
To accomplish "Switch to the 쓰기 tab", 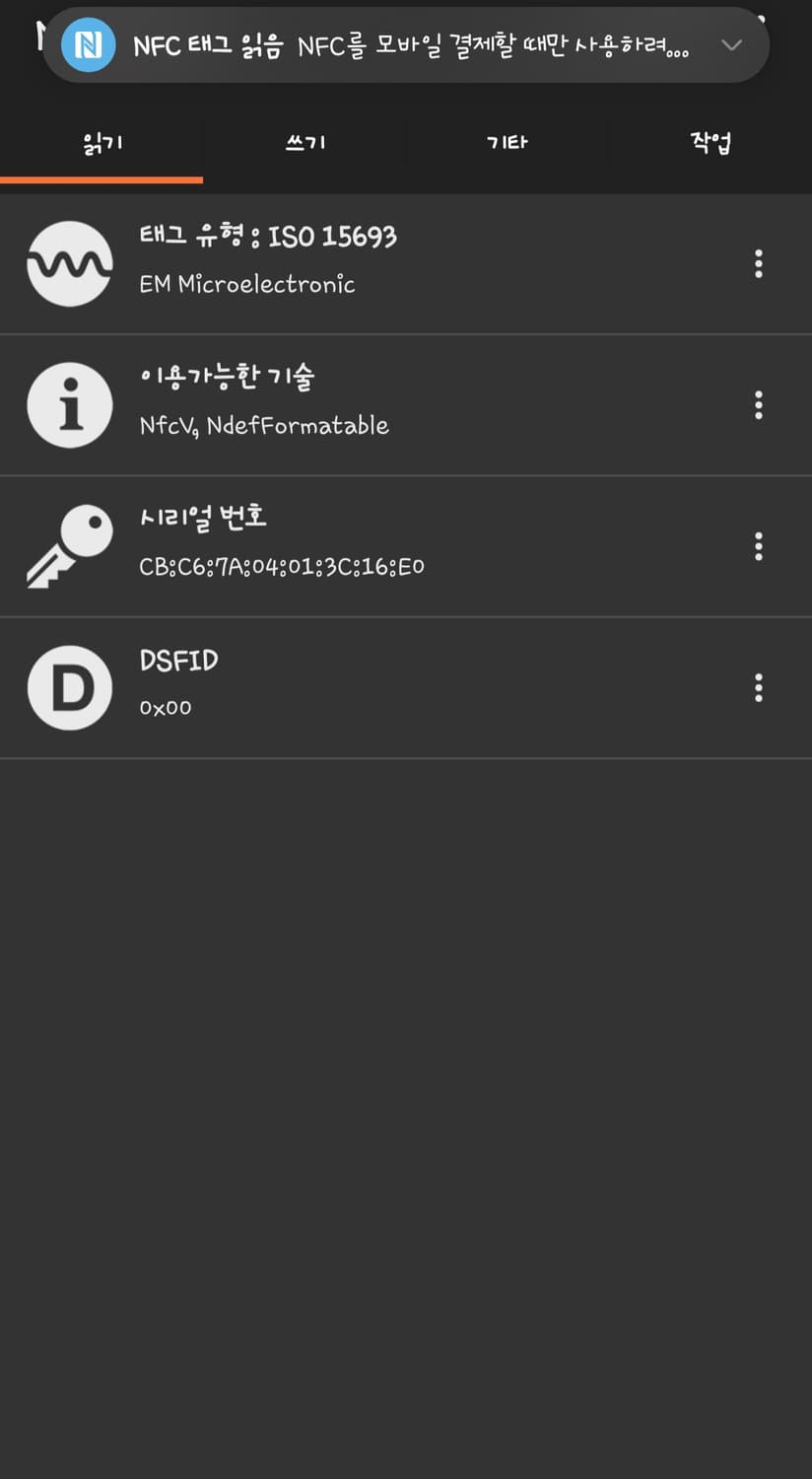I will point(304,142).
